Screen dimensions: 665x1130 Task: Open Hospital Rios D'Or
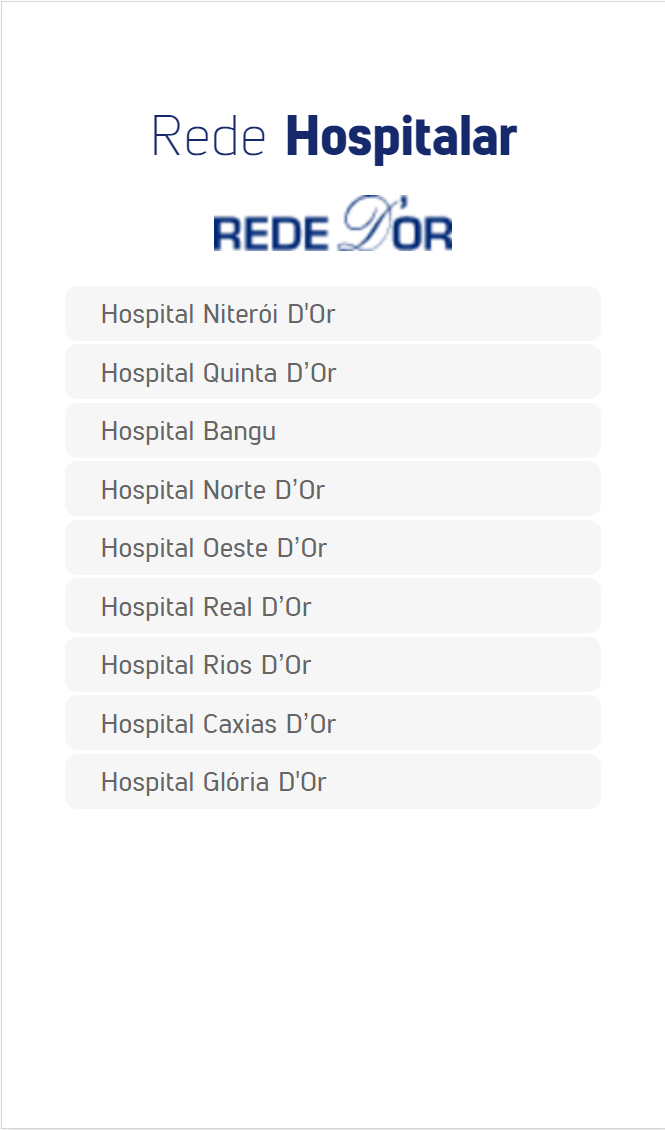(x=333, y=664)
